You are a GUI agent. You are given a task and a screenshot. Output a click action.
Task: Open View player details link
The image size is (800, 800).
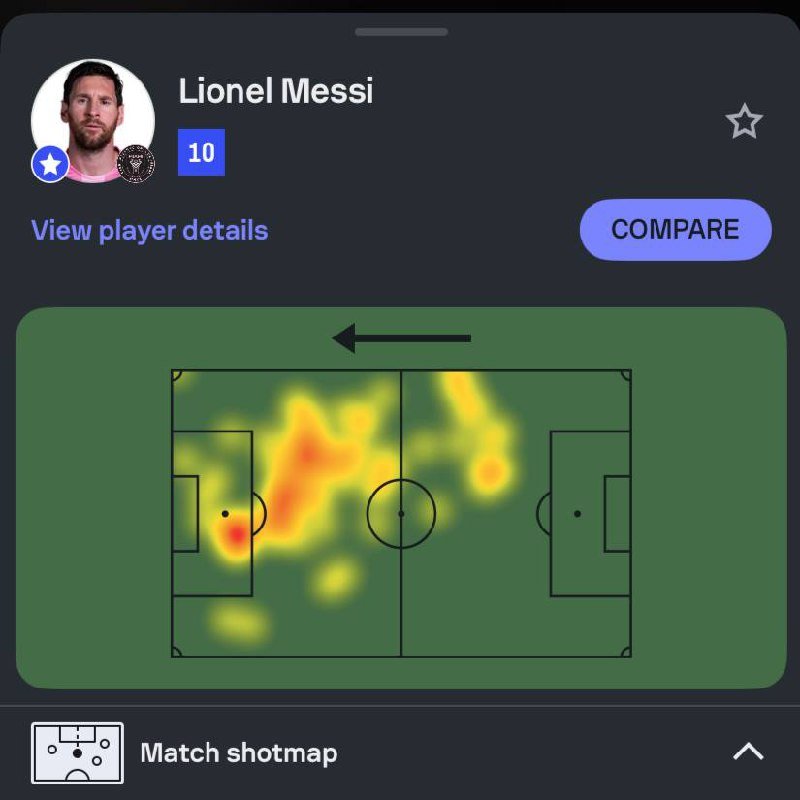(x=149, y=230)
